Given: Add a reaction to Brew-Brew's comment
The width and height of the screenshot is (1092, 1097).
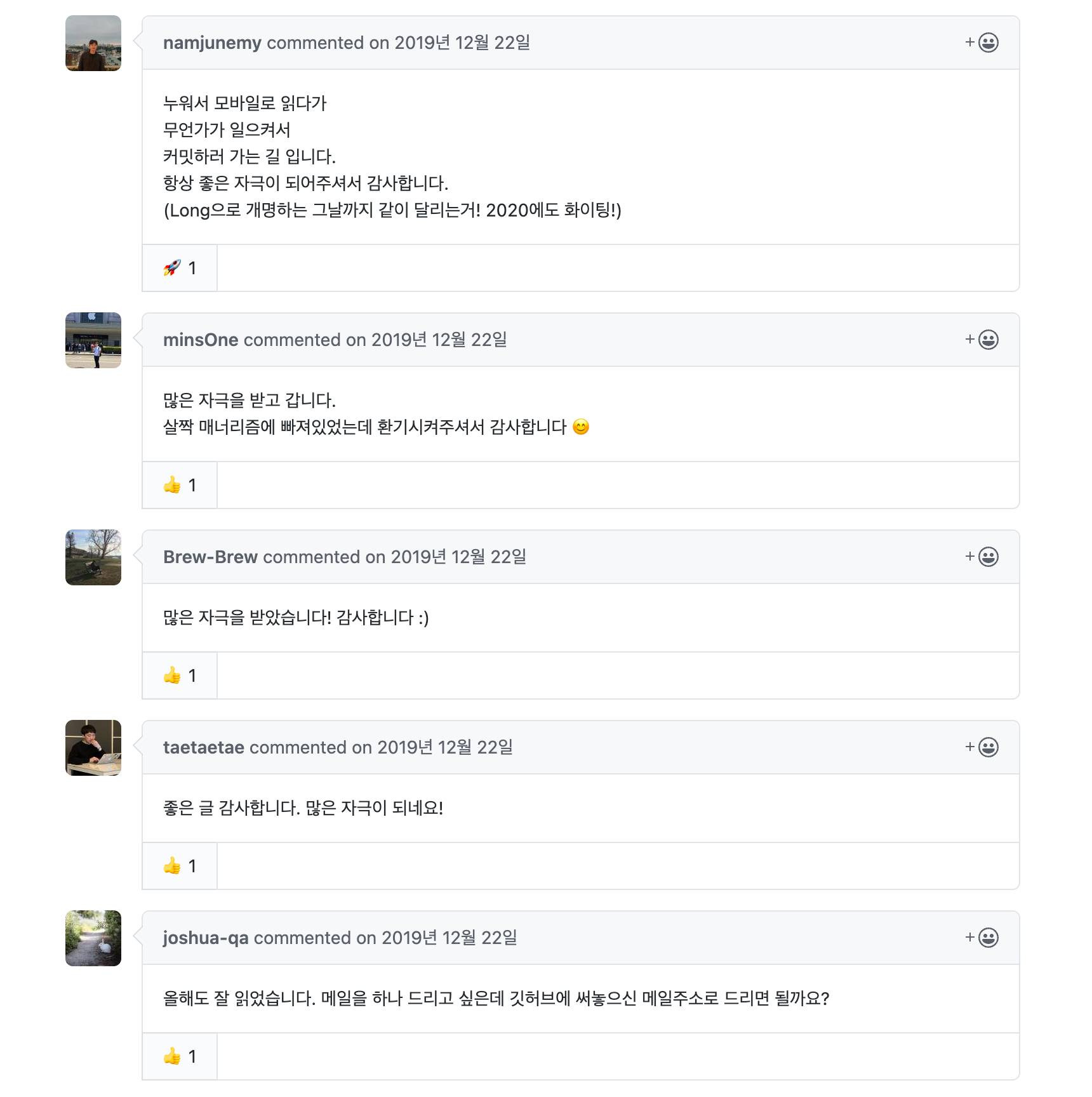Looking at the screenshot, I should point(982,557).
